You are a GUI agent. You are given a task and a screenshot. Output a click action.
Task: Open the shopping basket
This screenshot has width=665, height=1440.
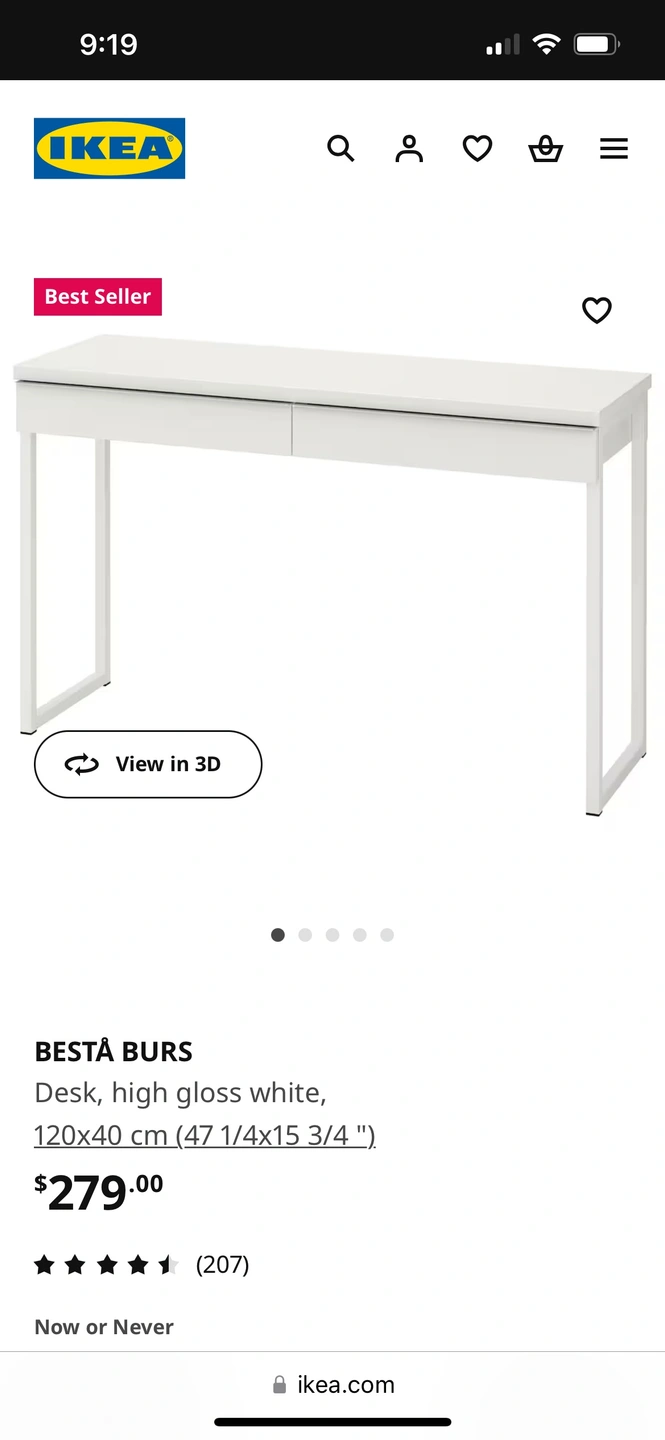tap(545, 149)
